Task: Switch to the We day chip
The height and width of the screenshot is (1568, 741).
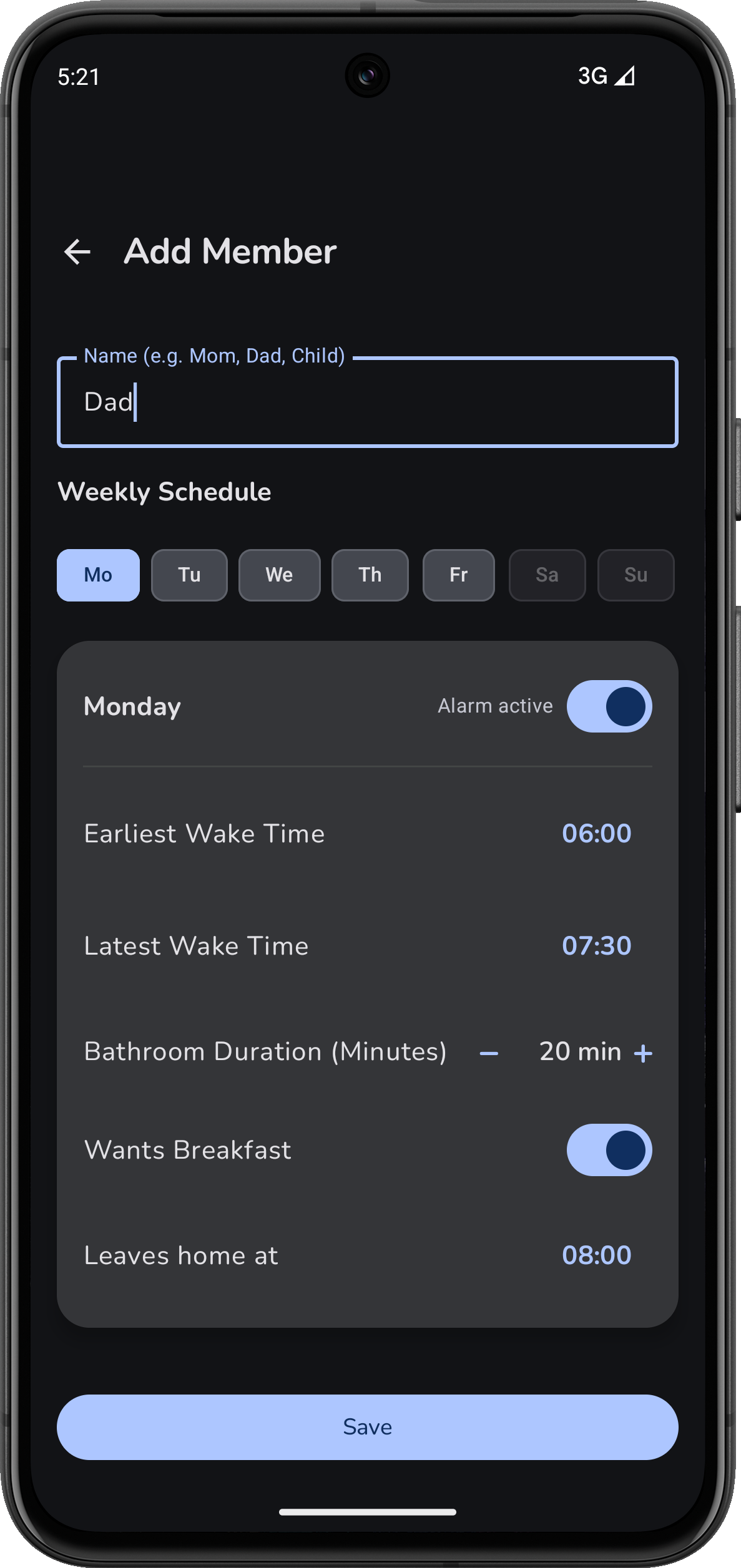Action: click(x=279, y=575)
